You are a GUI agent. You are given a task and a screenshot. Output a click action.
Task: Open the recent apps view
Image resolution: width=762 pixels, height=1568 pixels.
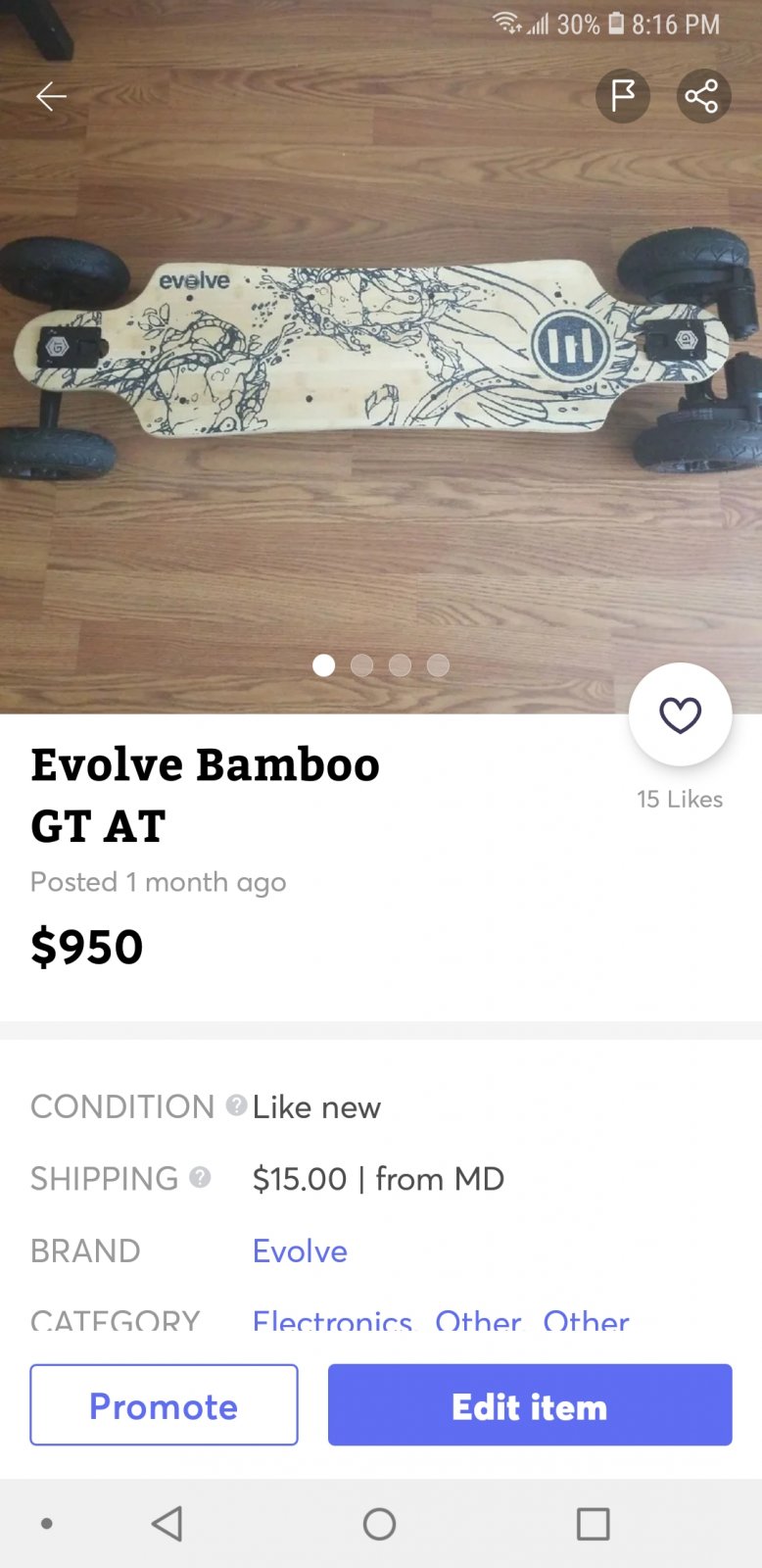pos(593,1524)
